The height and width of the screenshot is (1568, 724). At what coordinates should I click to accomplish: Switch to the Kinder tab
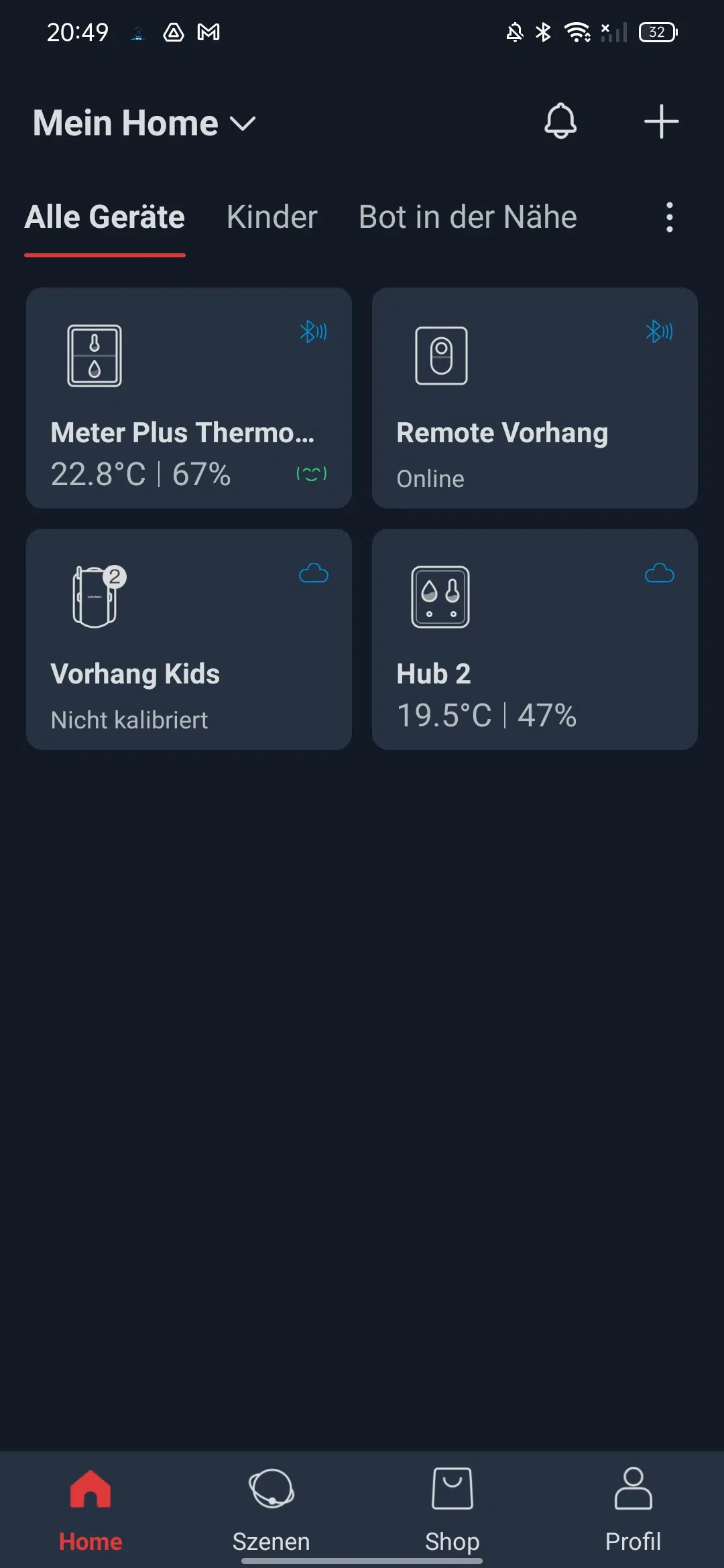(x=271, y=217)
